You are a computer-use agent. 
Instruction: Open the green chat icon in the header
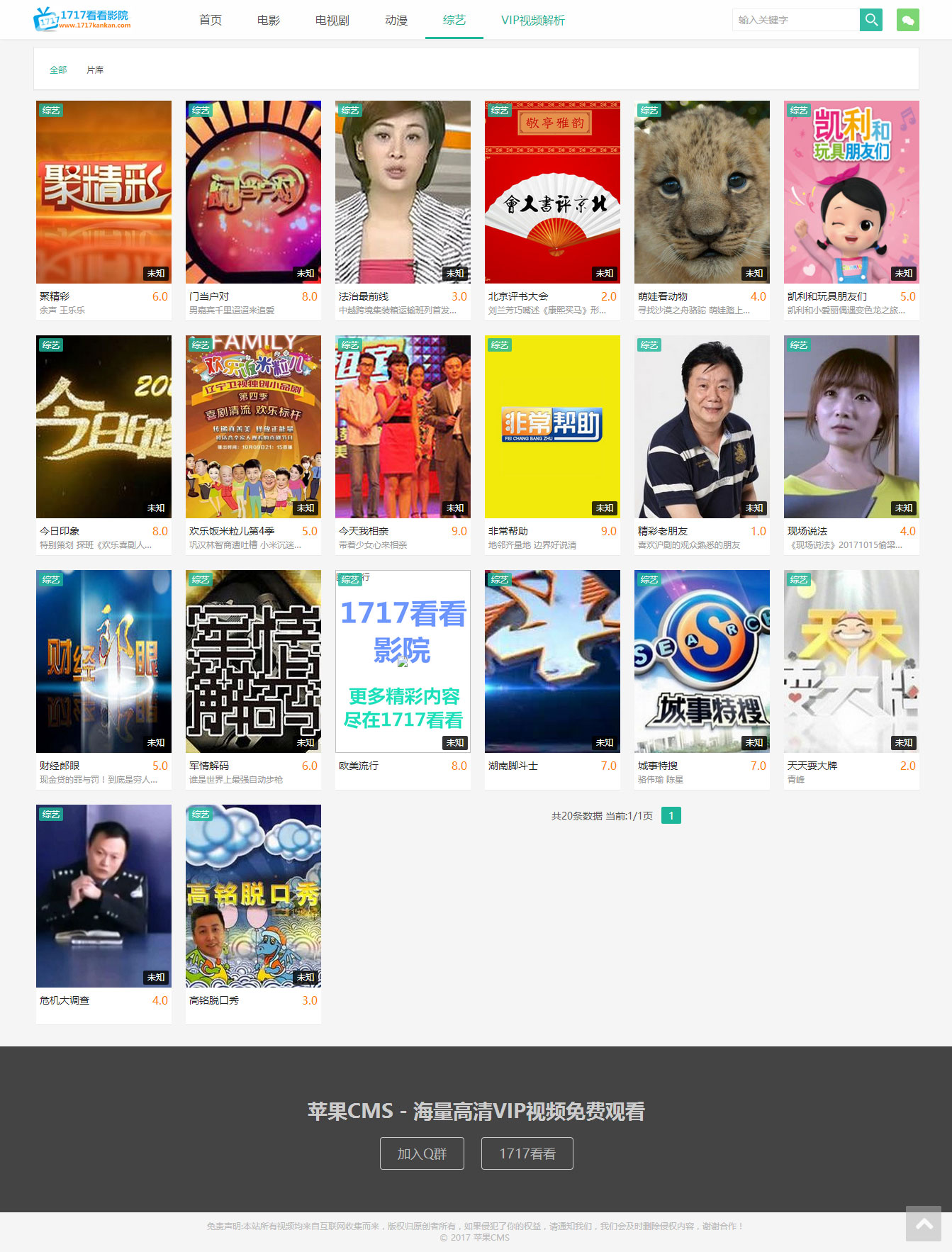click(908, 20)
